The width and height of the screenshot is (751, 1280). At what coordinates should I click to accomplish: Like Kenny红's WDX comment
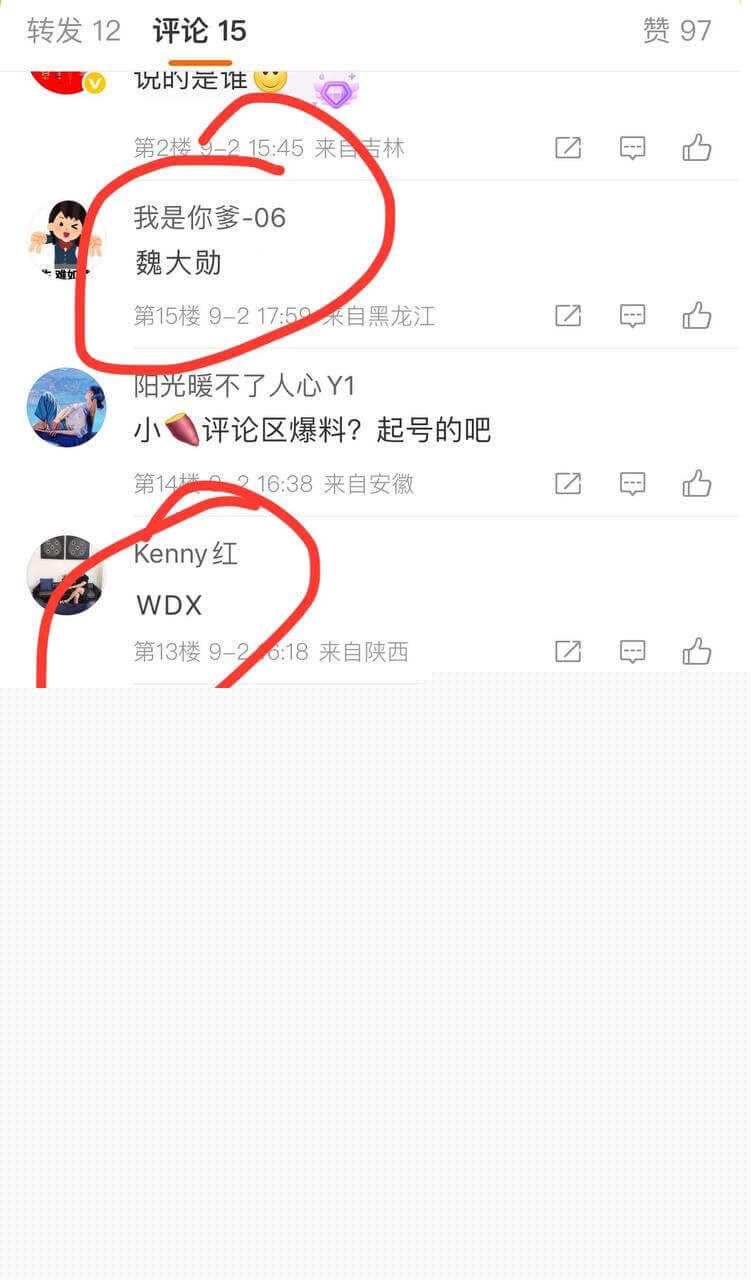coord(697,650)
